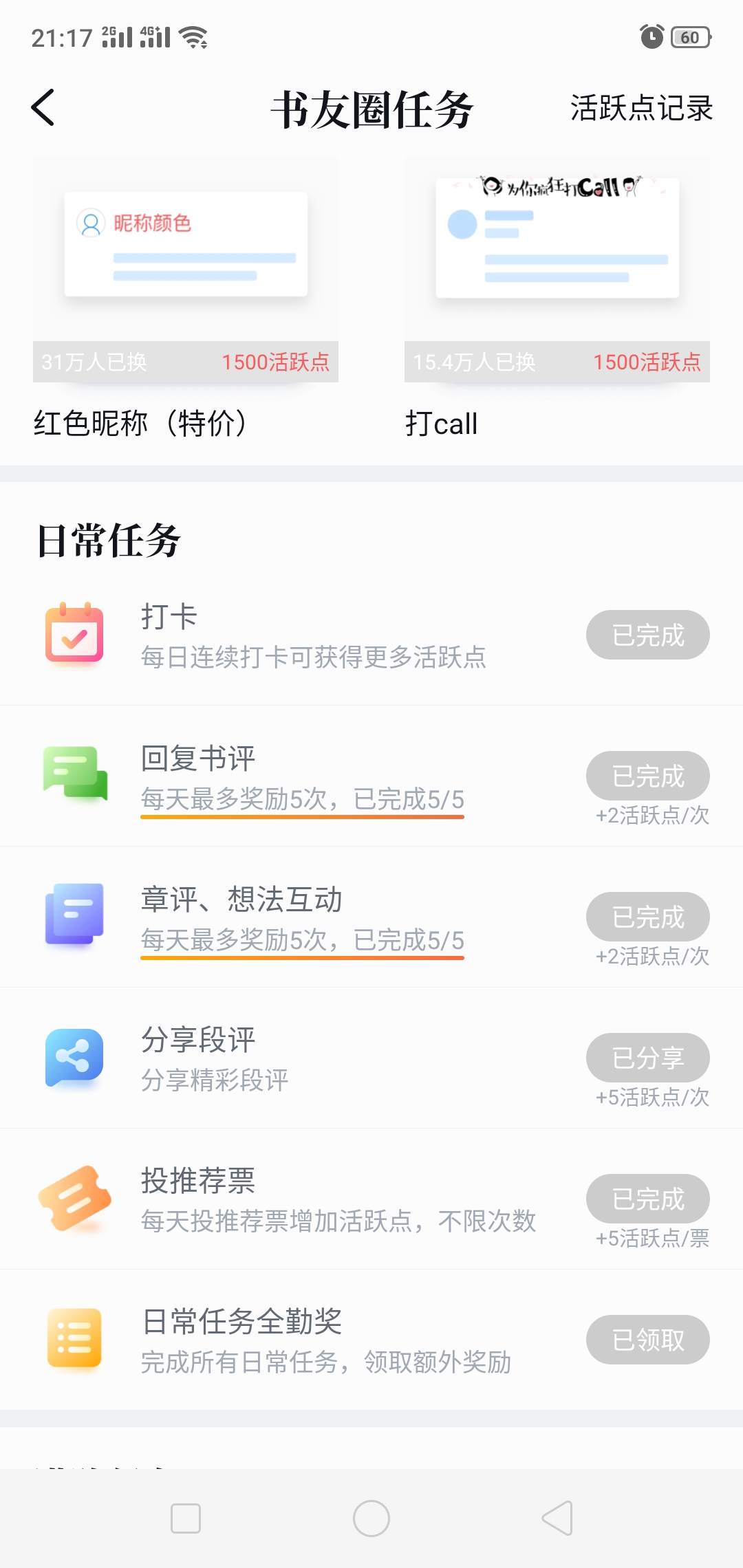Go to the system home screen

tap(371, 1518)
